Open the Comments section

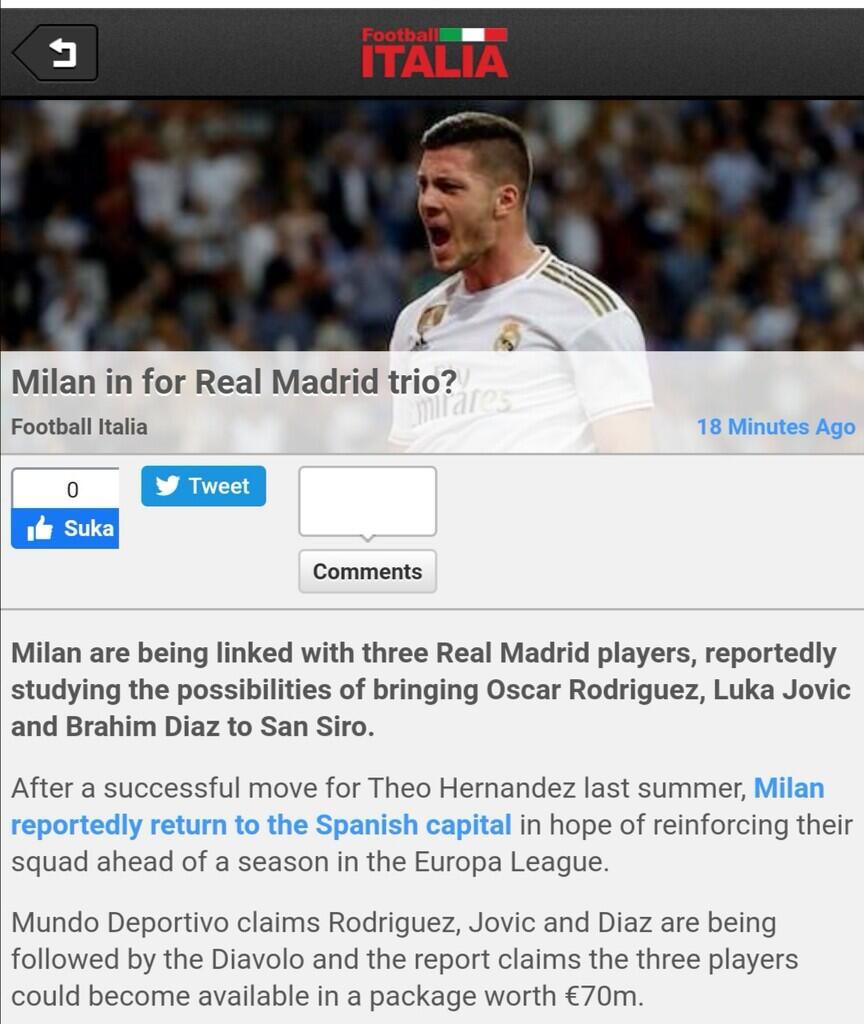[367, 571]
